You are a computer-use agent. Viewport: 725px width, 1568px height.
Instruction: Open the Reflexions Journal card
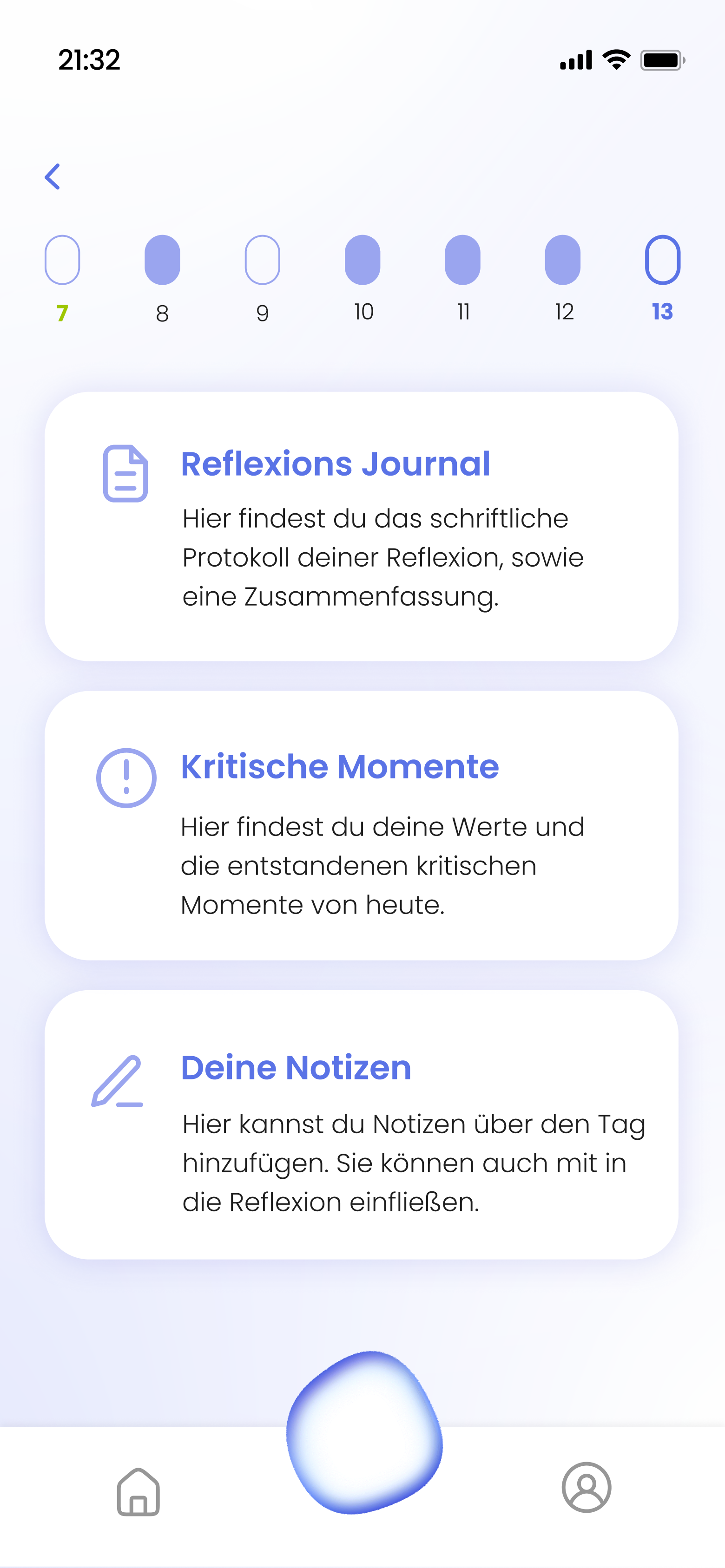[x=362, y=527]
